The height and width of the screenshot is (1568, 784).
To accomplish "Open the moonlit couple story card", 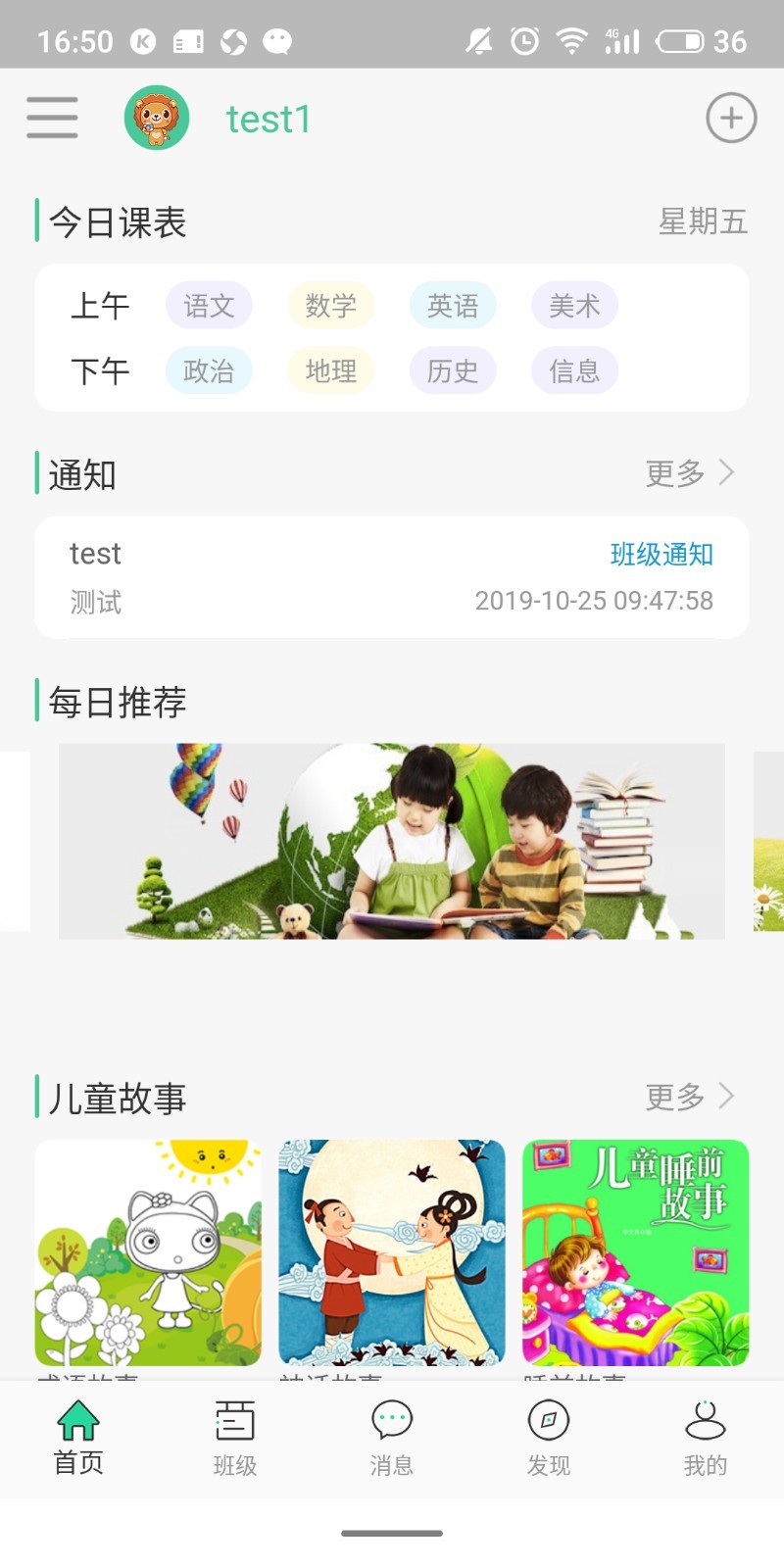I will (x=392, y=1252).
